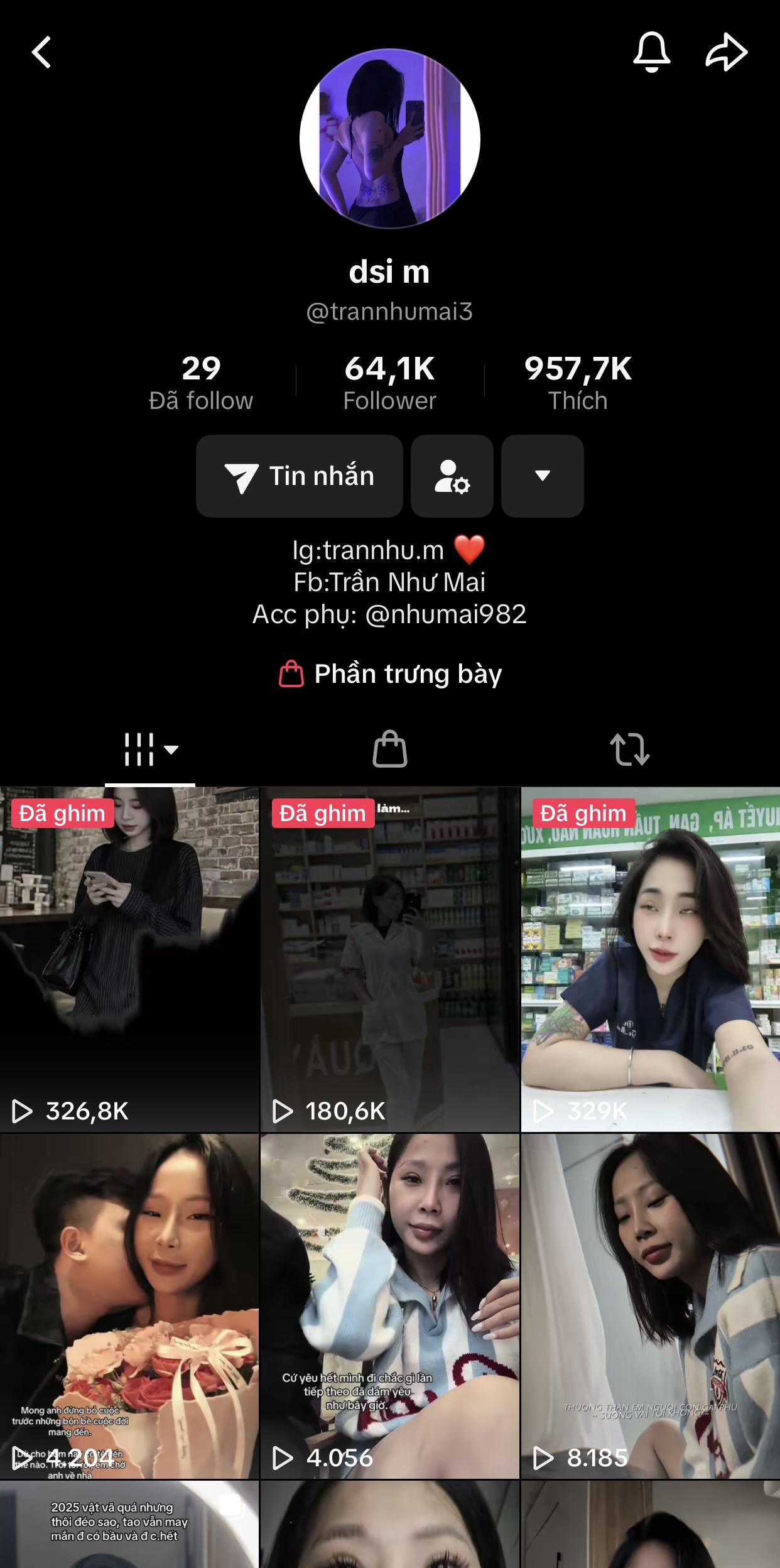
Task: Switch to the videos grid tab
Action: (x=150, y=749)
